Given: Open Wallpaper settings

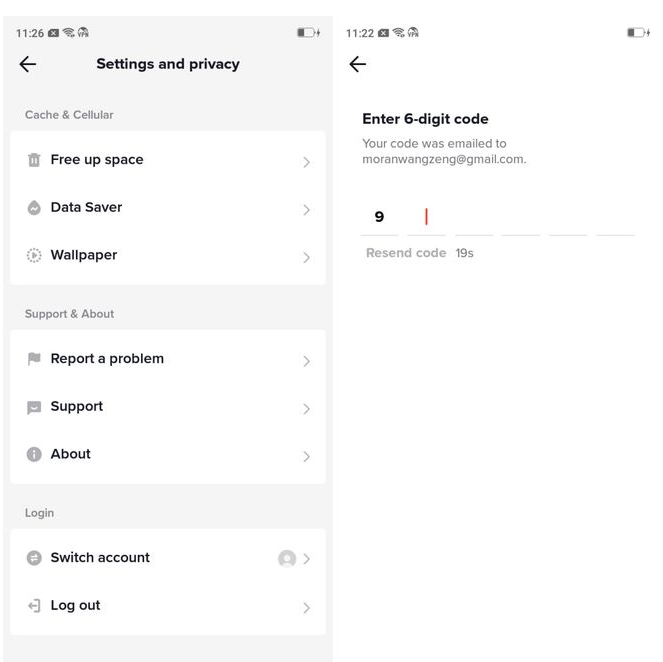Looking at the screenshot, I should (167, 256).
